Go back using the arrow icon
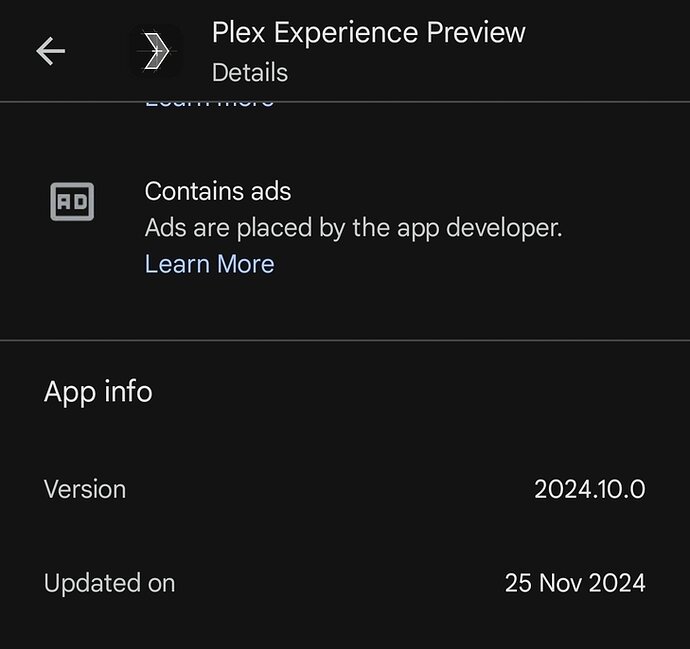Image resolution: width=690 pixels, height=649 pixels. click(x=50, y=52)
